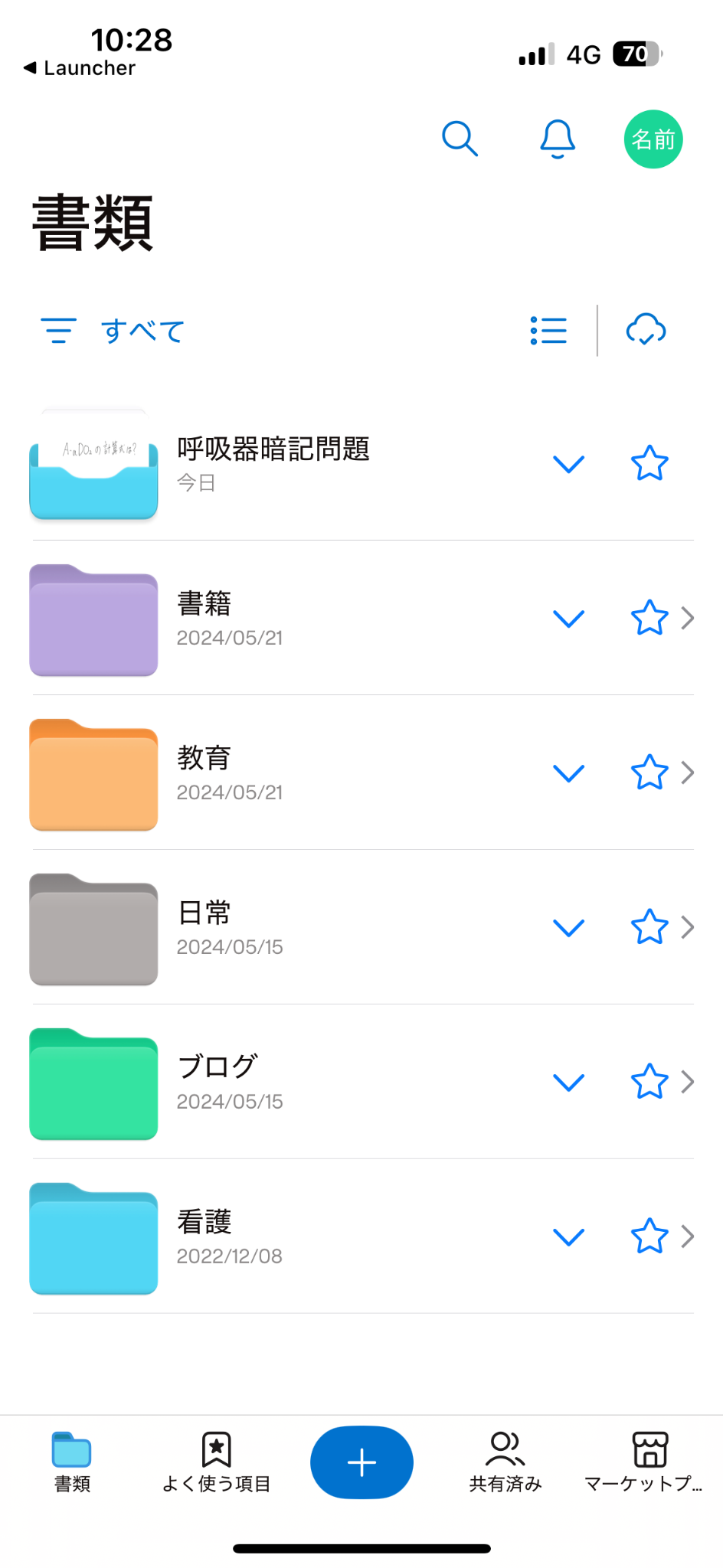This screenshot has width=723, height=1568.
Task: Open the 呼吸器暗記問題 document
Action: (x=273, y=462)
